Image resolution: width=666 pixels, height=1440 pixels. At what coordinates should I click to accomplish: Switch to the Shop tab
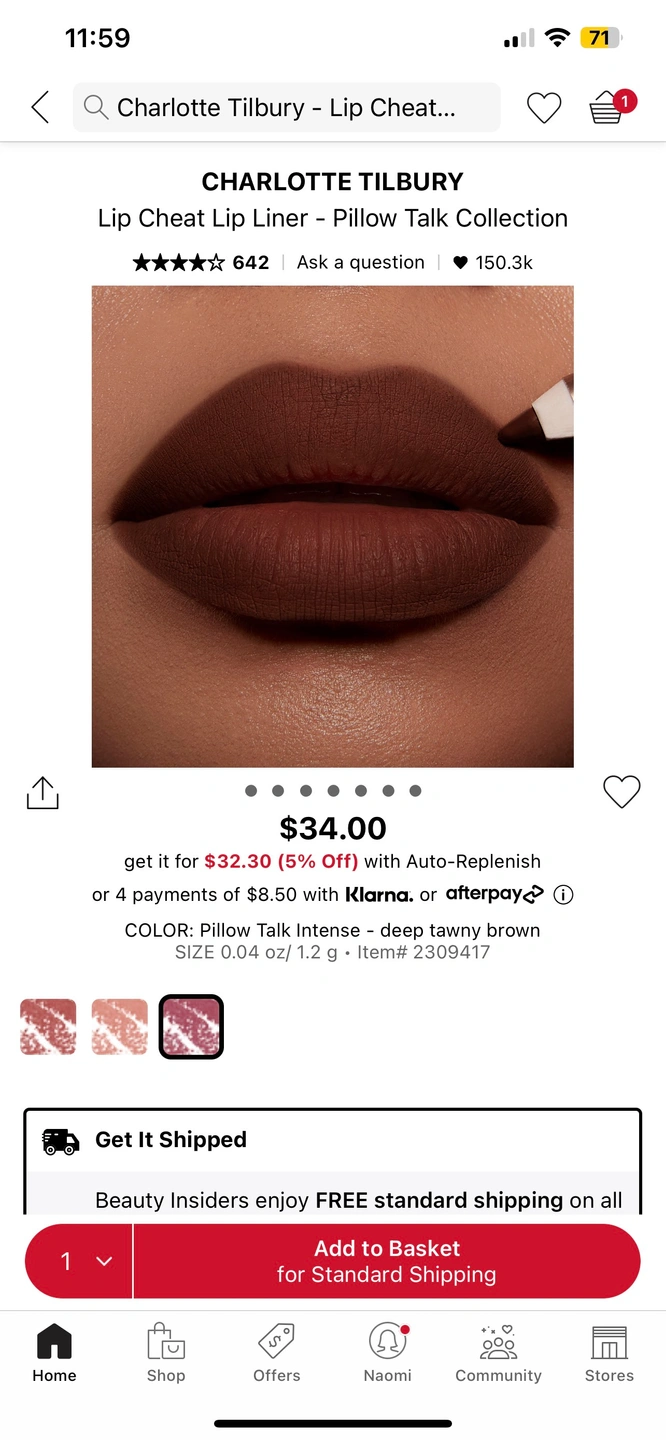click(x=166, y=1354)
